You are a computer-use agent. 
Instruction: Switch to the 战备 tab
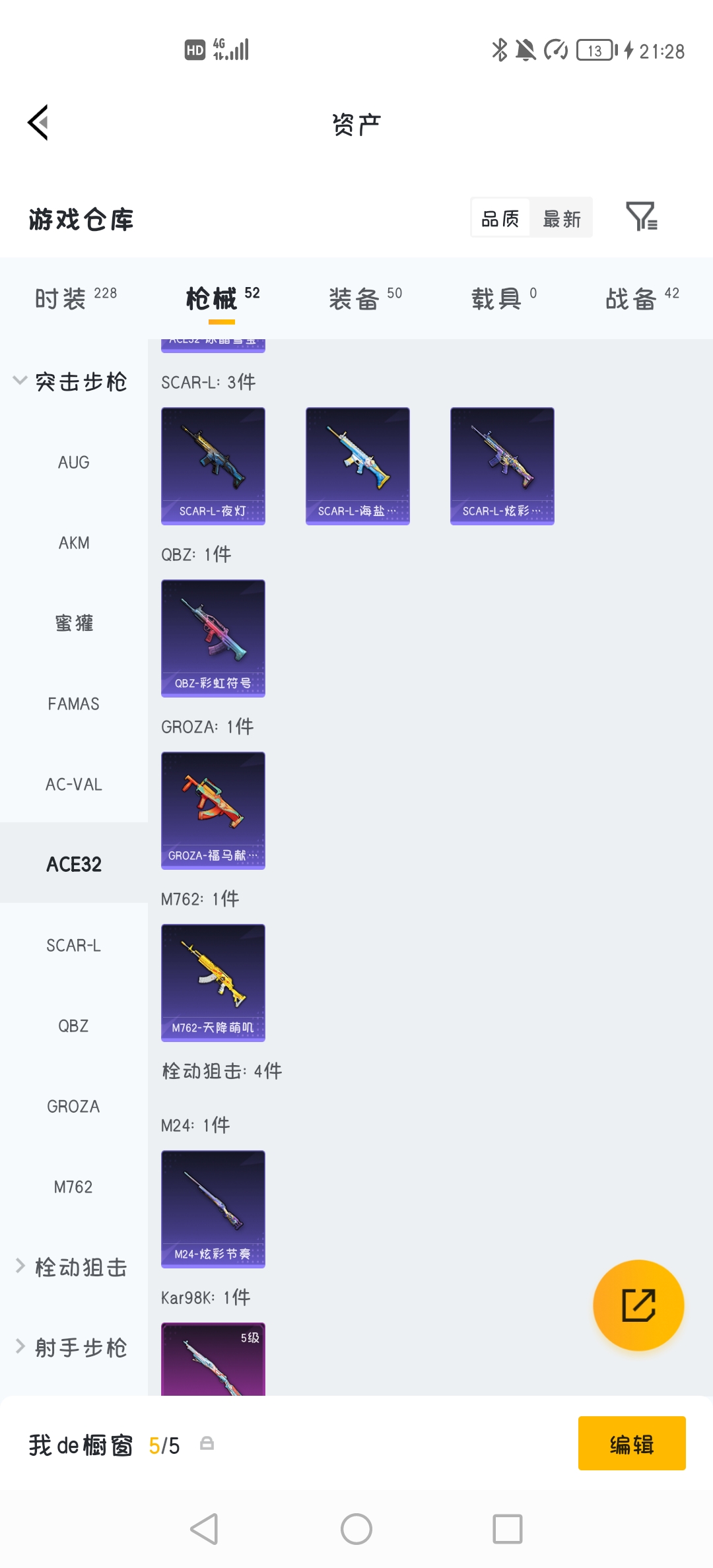(x=642, y=298)
